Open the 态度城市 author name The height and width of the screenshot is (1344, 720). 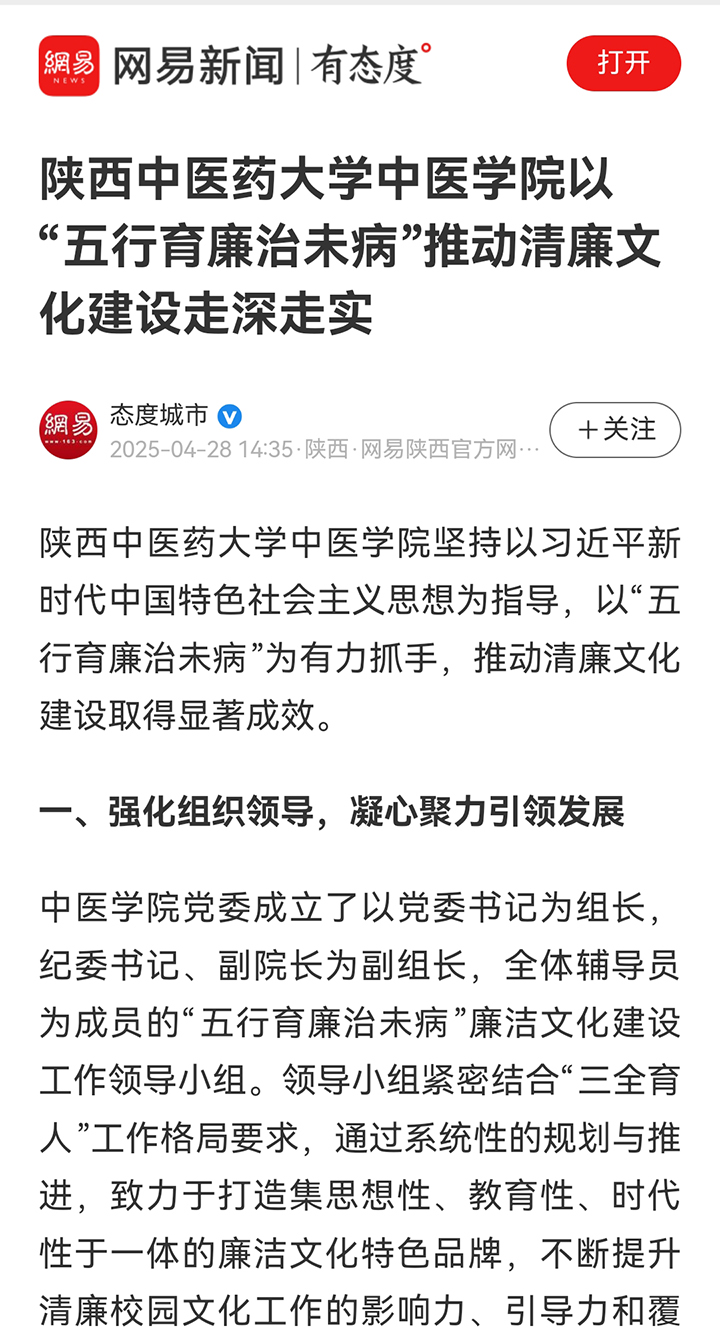pyautogui.click(x=159, y=415)
